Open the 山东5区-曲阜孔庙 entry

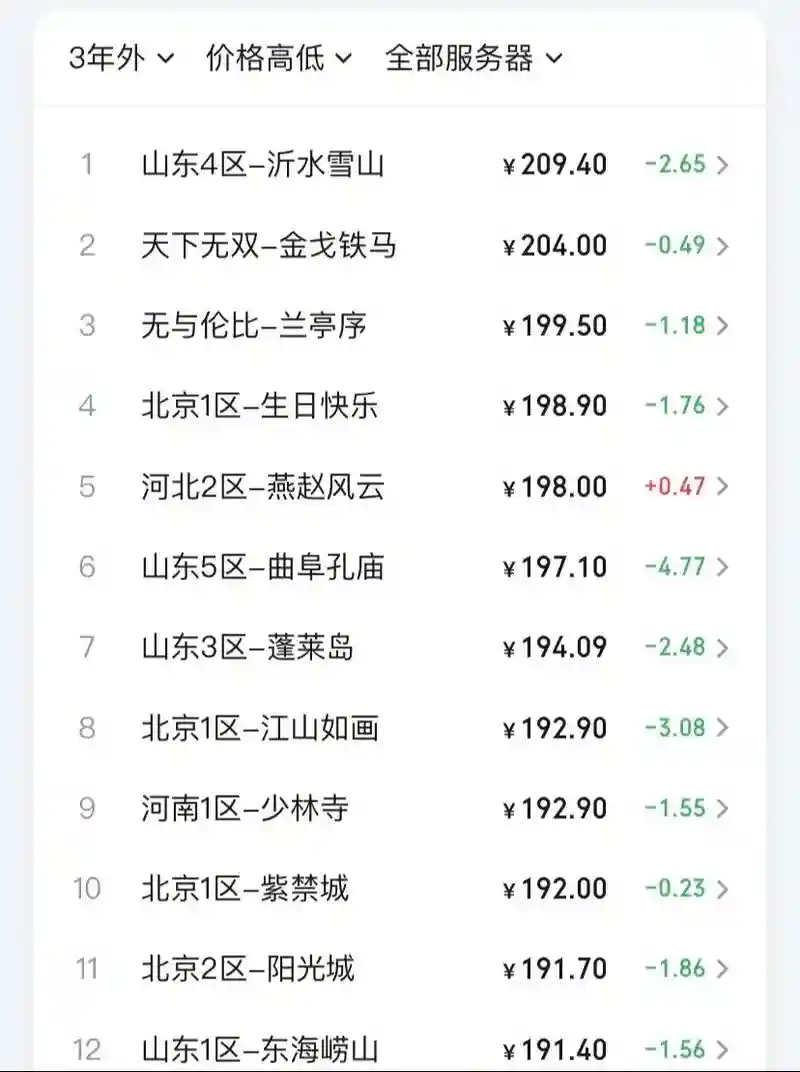(400, 567)
